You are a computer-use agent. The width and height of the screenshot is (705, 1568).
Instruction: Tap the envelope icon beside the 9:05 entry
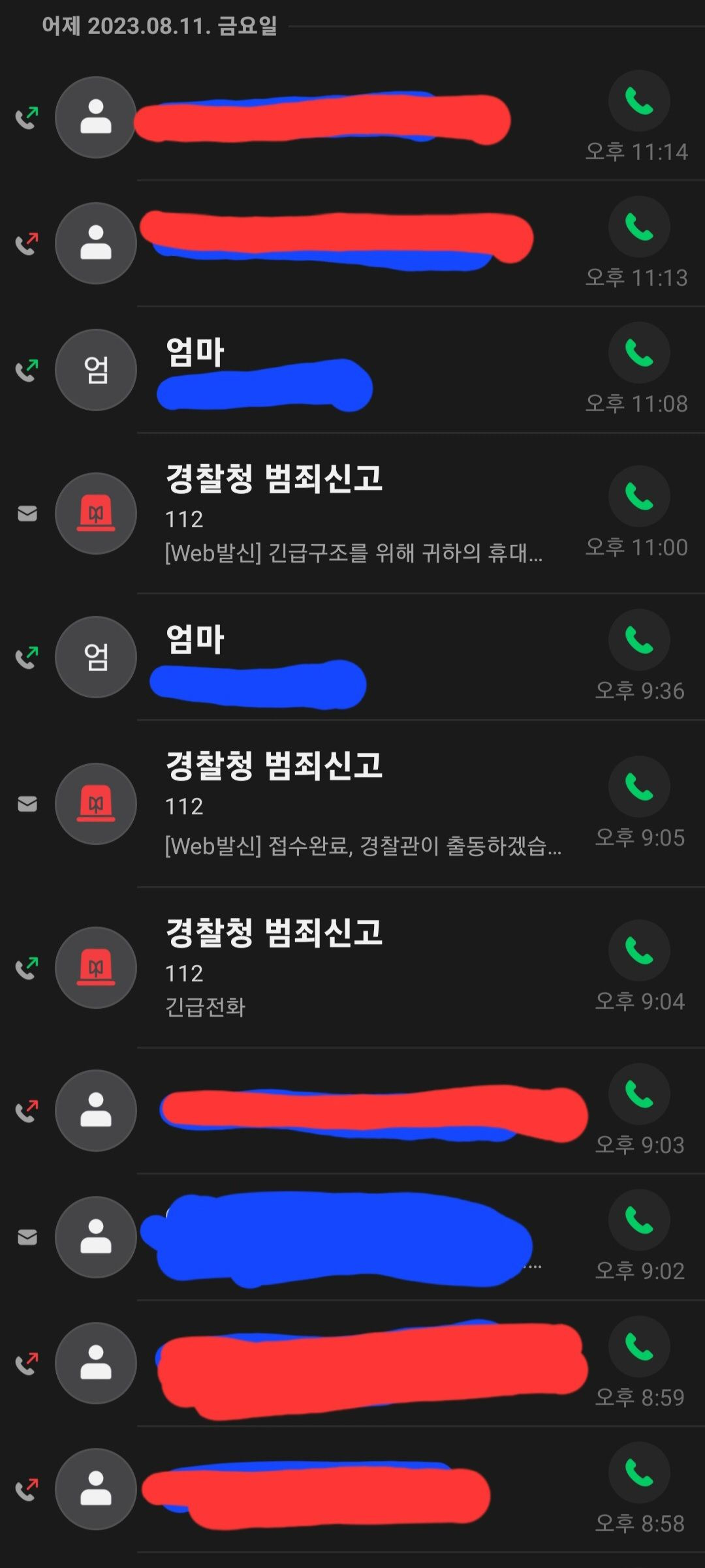(x=27, y=805)
